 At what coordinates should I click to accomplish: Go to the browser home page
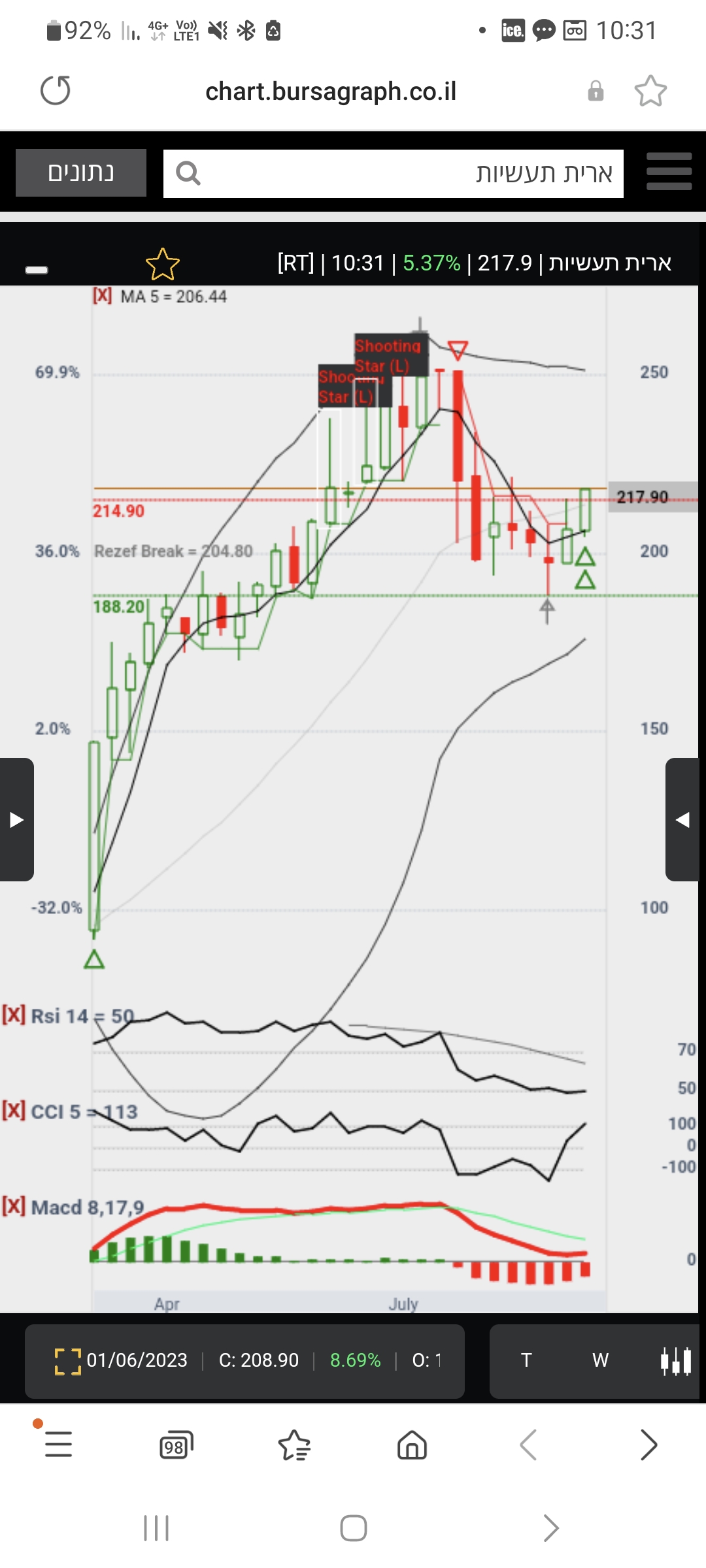pos(412,1445)
